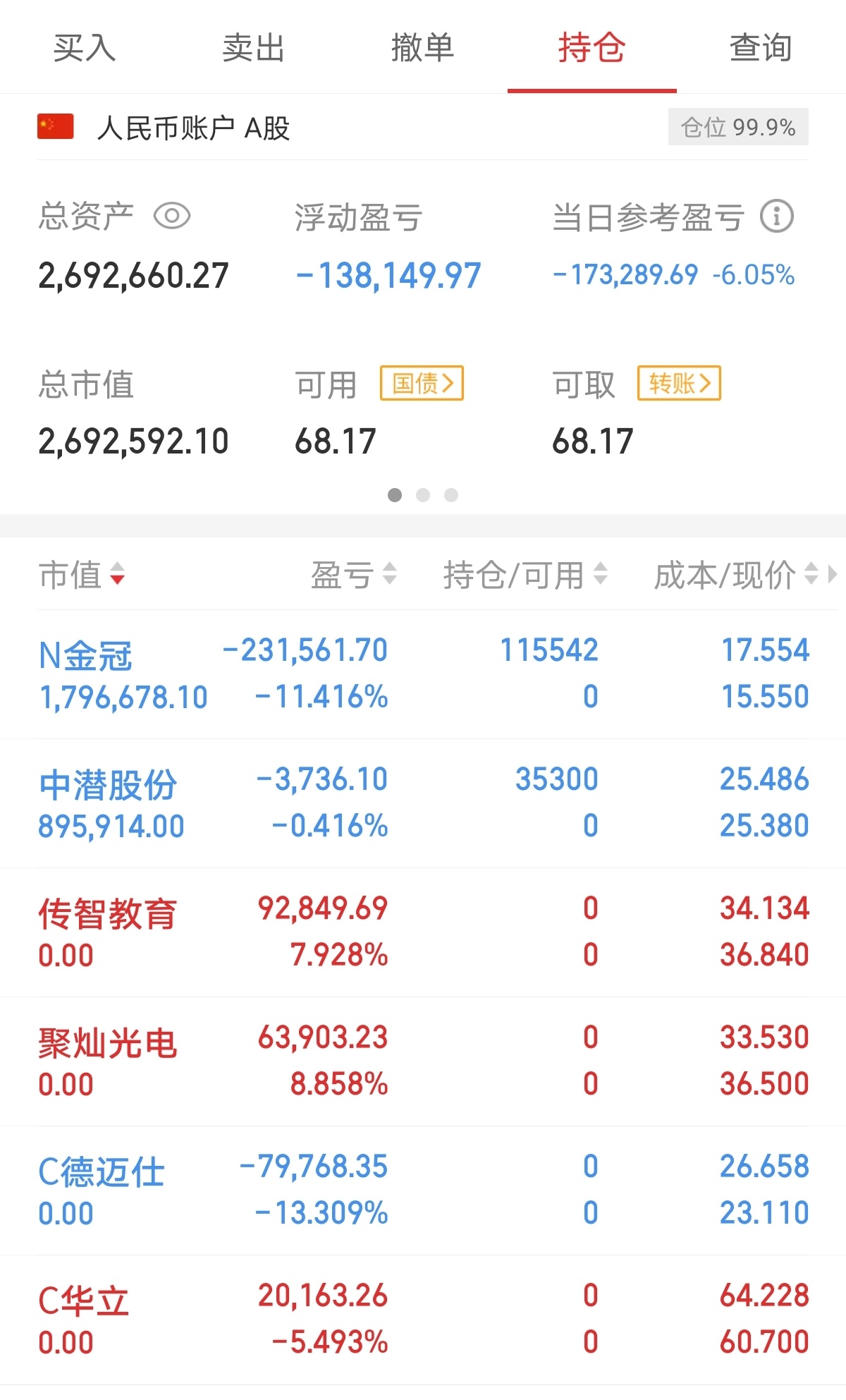Open the N金冠 holding row
The image size is (846, 1400).
(x=423, y=674)
